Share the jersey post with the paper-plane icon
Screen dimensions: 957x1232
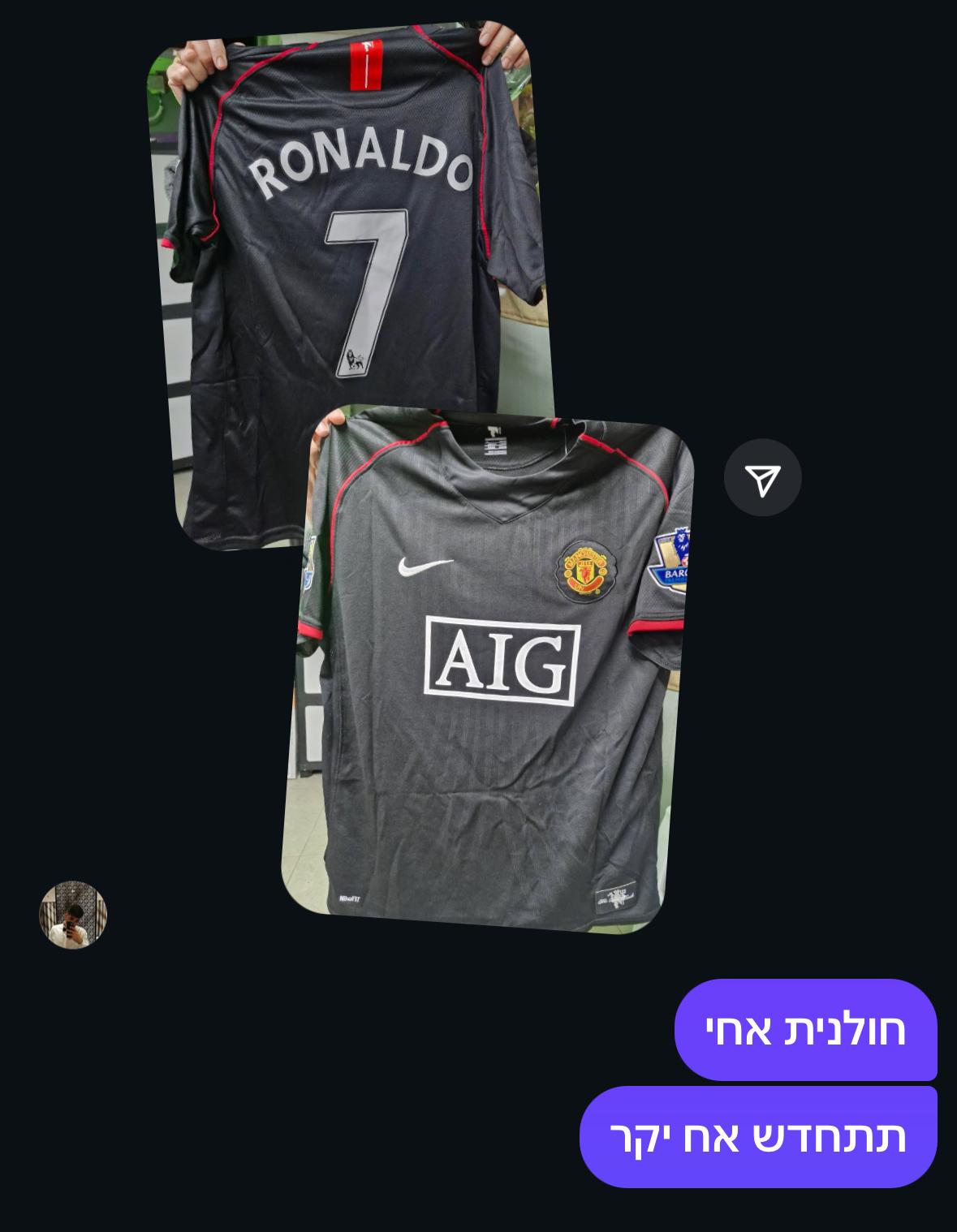pyautogui.click(x=762, y=478)
